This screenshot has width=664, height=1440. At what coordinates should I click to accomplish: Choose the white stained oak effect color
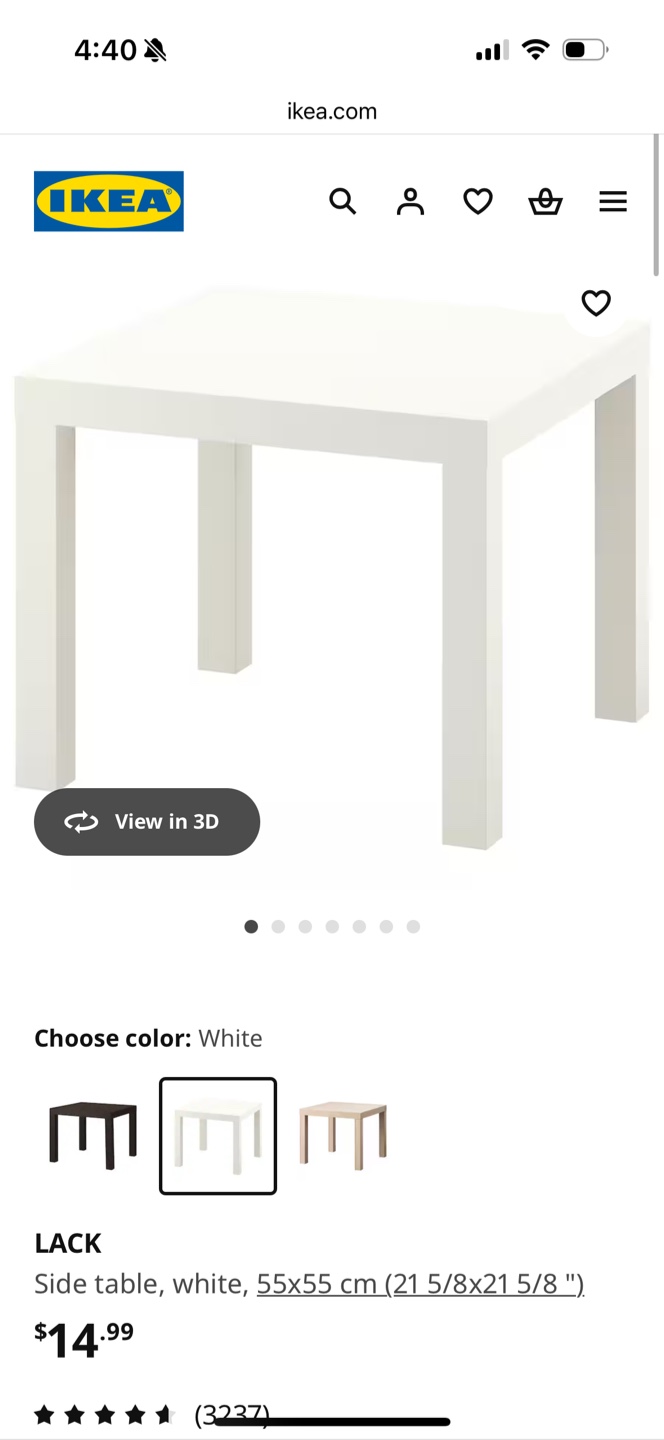[343, 1136]
